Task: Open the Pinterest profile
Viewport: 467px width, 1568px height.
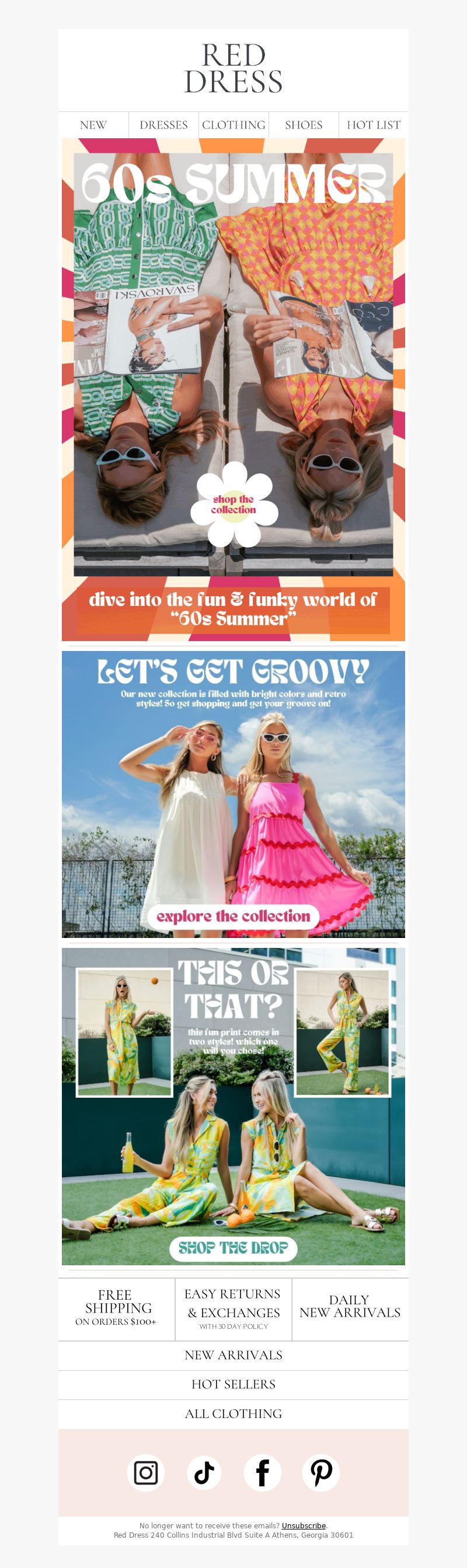Action: point(321,1473)
